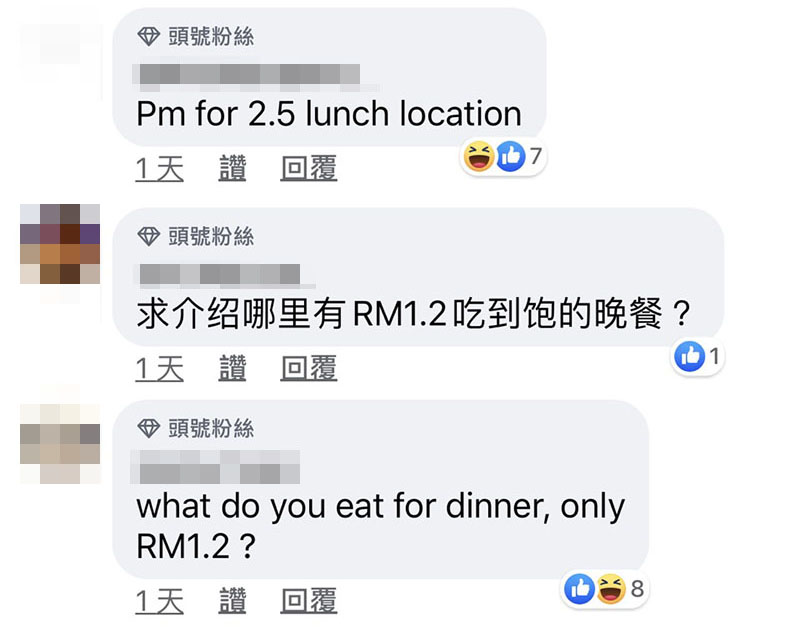Like the 'Pm for 2.5 lunch location' comment
The width and height of the screenshot is (800, 627).
pyautogui.click(x=232, y=169)
